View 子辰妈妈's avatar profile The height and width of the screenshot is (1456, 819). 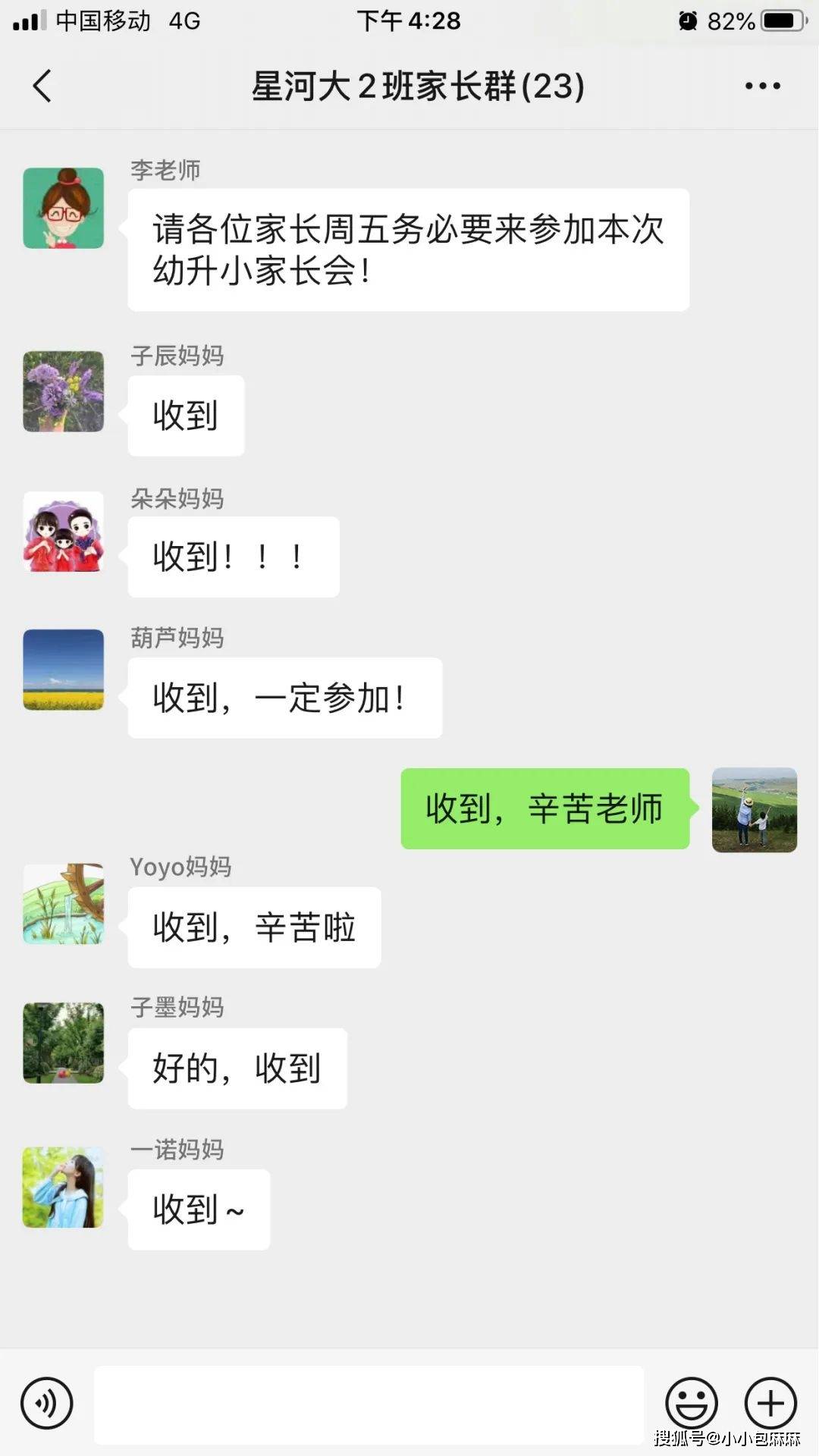tap(64, 391)
